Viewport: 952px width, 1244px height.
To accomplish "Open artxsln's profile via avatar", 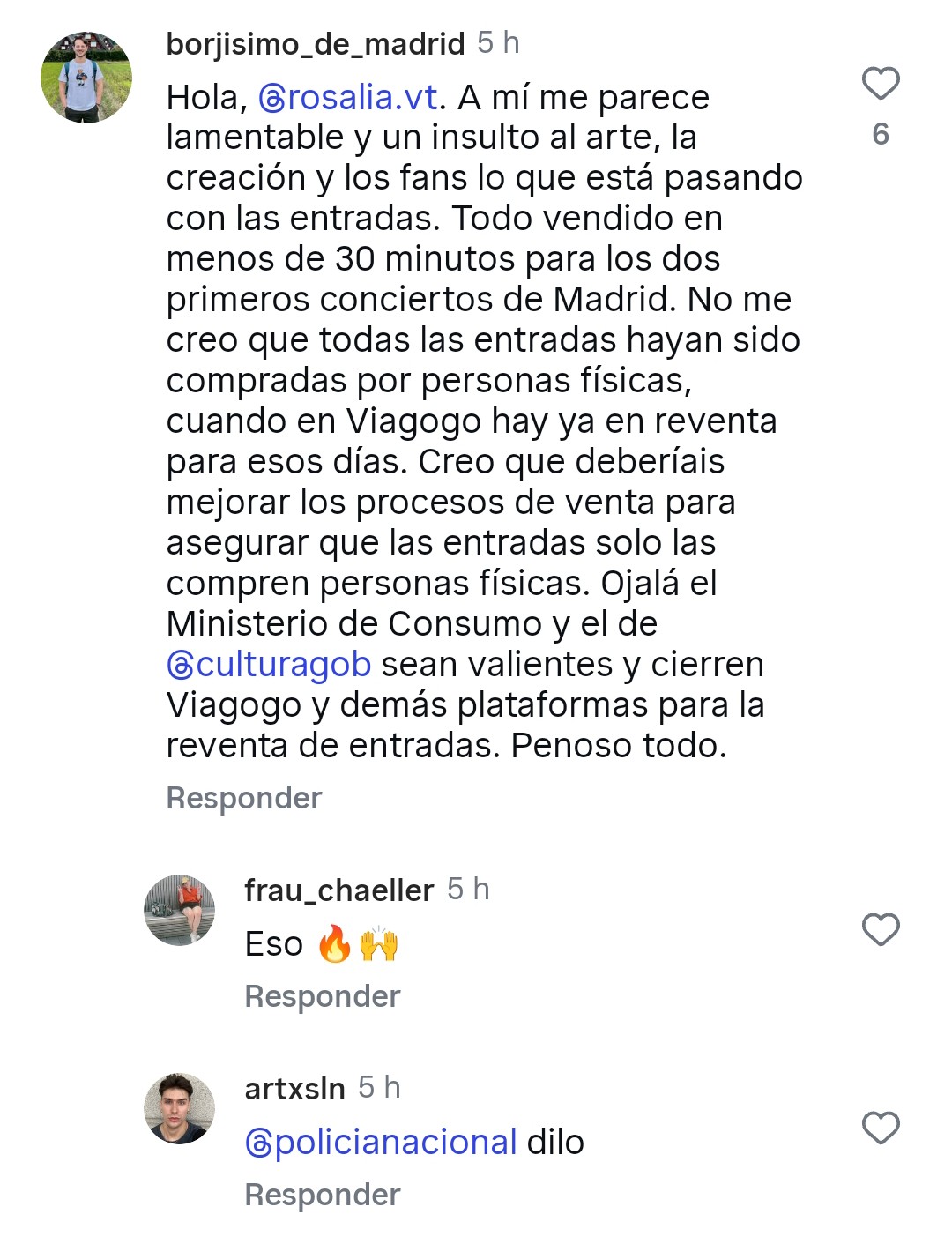I will [x=180, y=1108].
